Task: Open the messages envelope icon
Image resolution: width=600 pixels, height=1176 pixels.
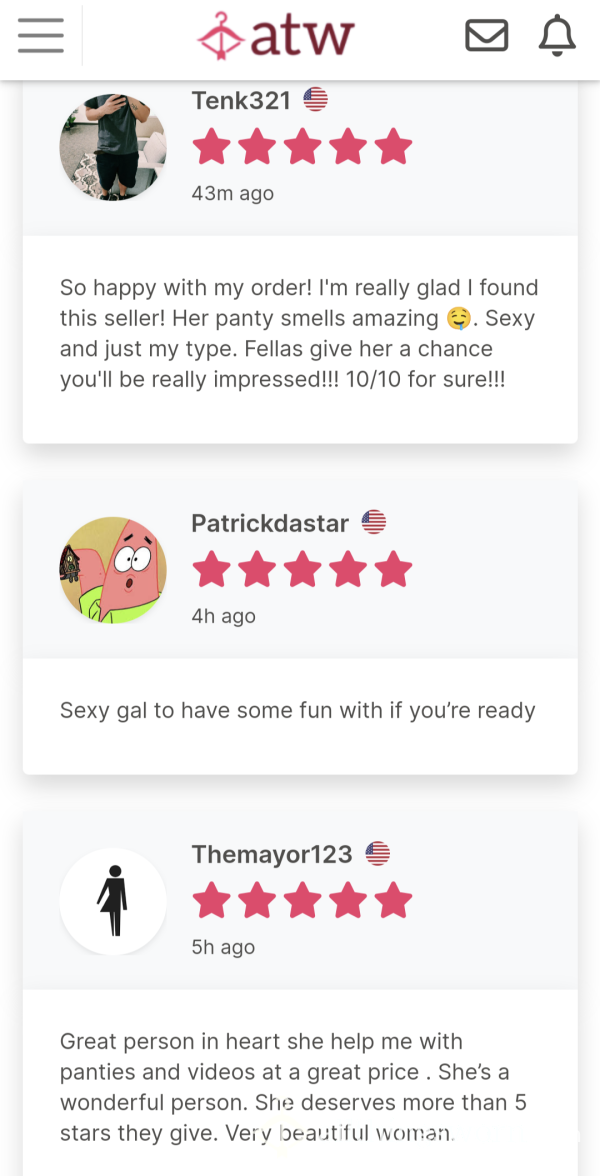Action: tap(487, 35)
